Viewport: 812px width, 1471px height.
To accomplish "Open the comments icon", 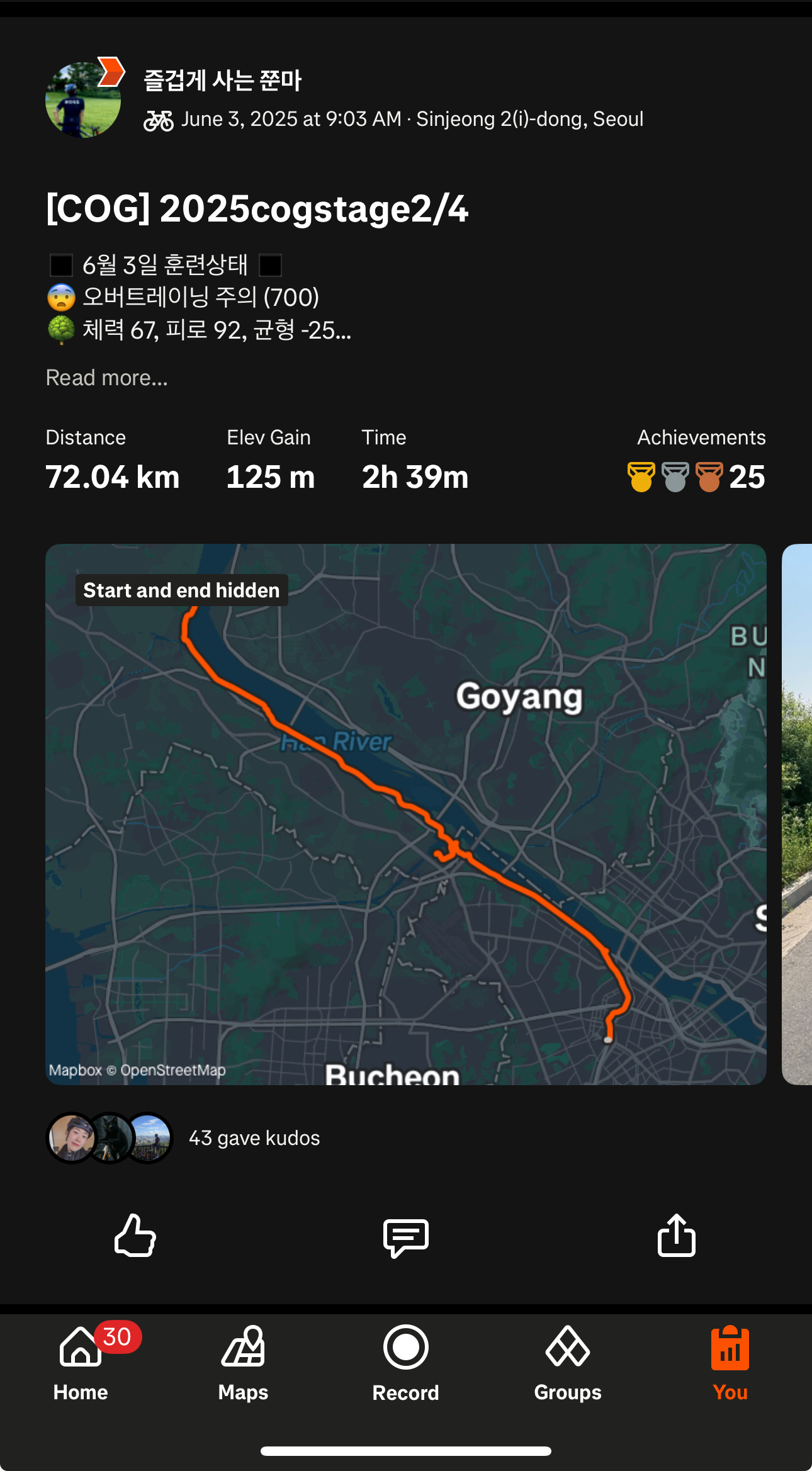I will (x=406, y=1237).
